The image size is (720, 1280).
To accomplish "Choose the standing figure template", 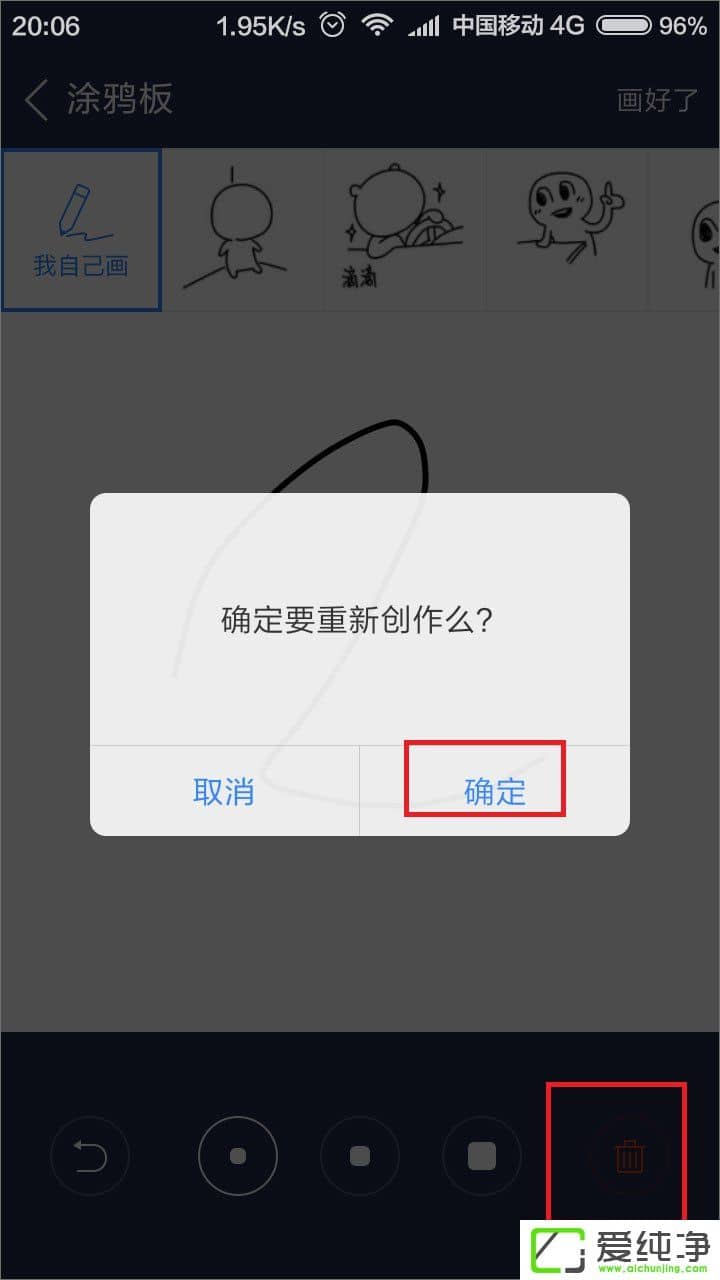I will pos(244,230).
